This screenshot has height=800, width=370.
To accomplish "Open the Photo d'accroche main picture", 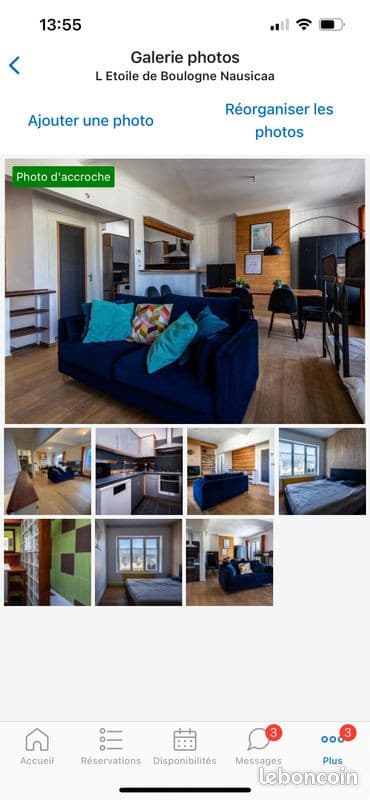I will [185, 291].
